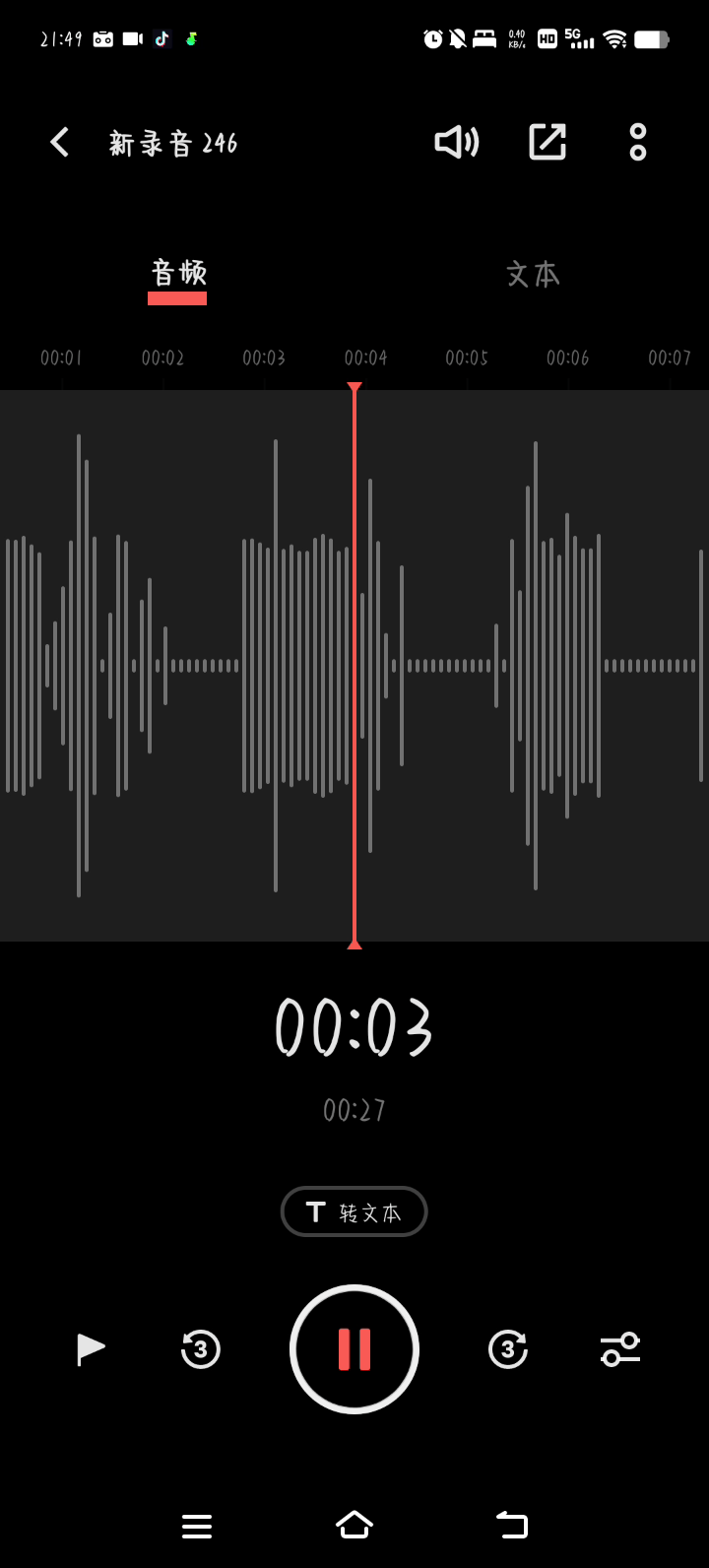Select the 音频 tab
The height and width of the screenshot is (1568, 709).
click(178, 274)
